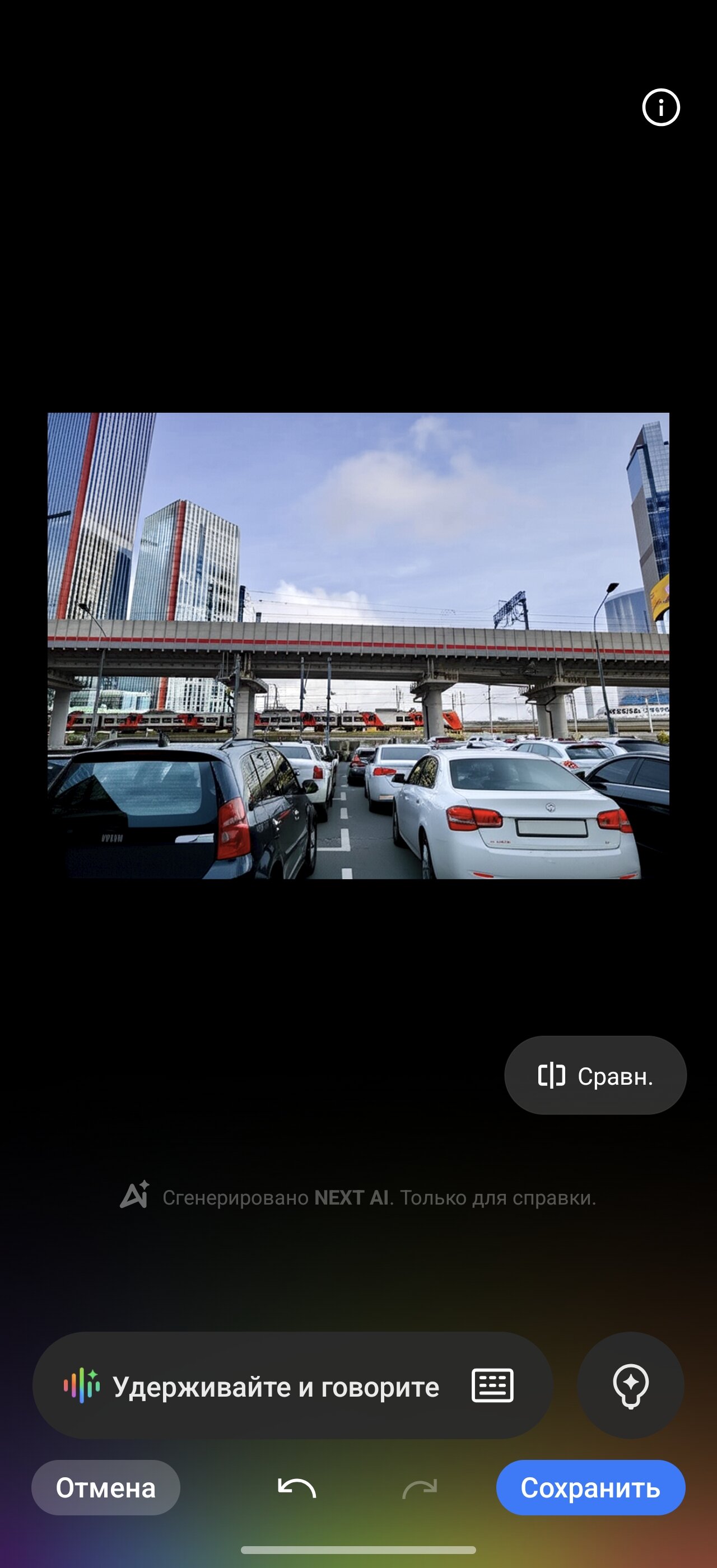Open the lightbulb suggestions button
This screenshot has width=717, height=1568.
[x=630, y=1386]
